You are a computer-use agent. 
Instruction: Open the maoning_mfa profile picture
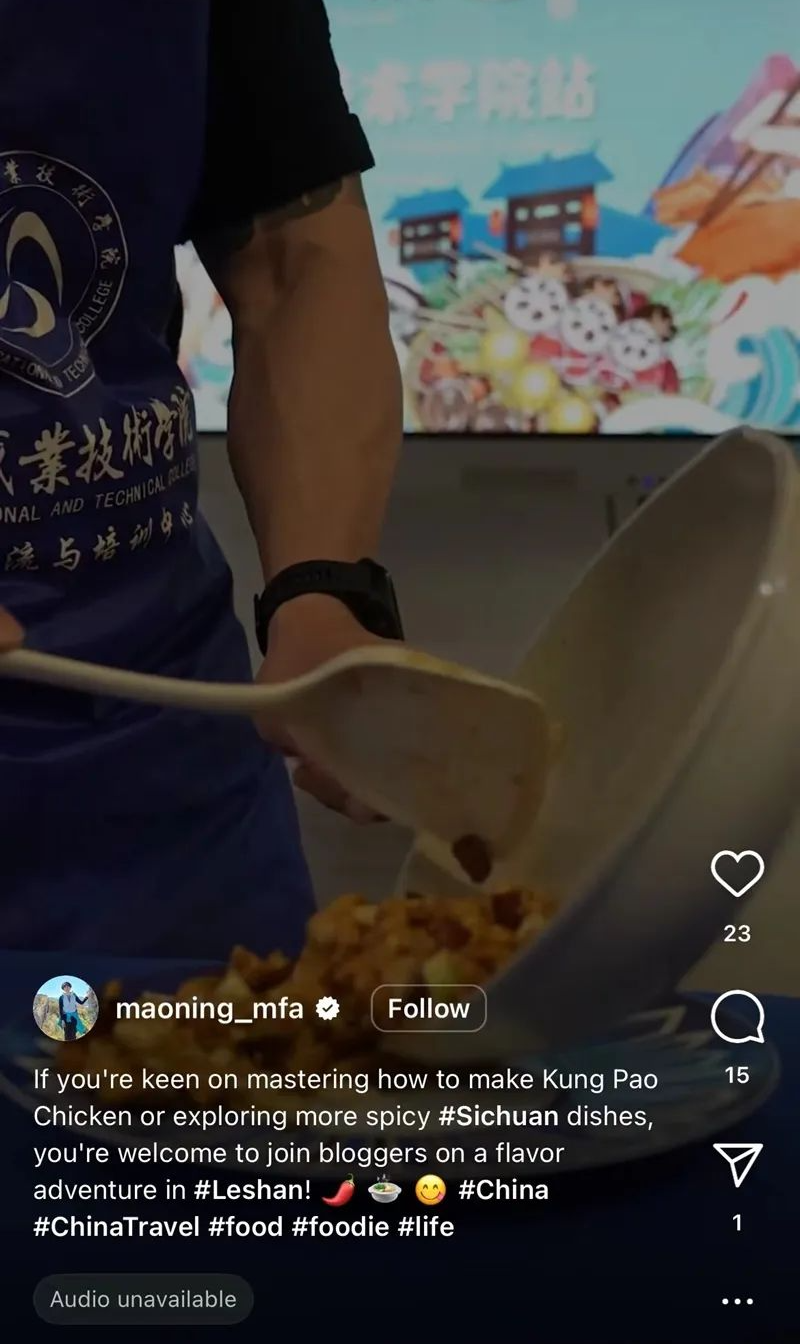(x=66, y=1008)
